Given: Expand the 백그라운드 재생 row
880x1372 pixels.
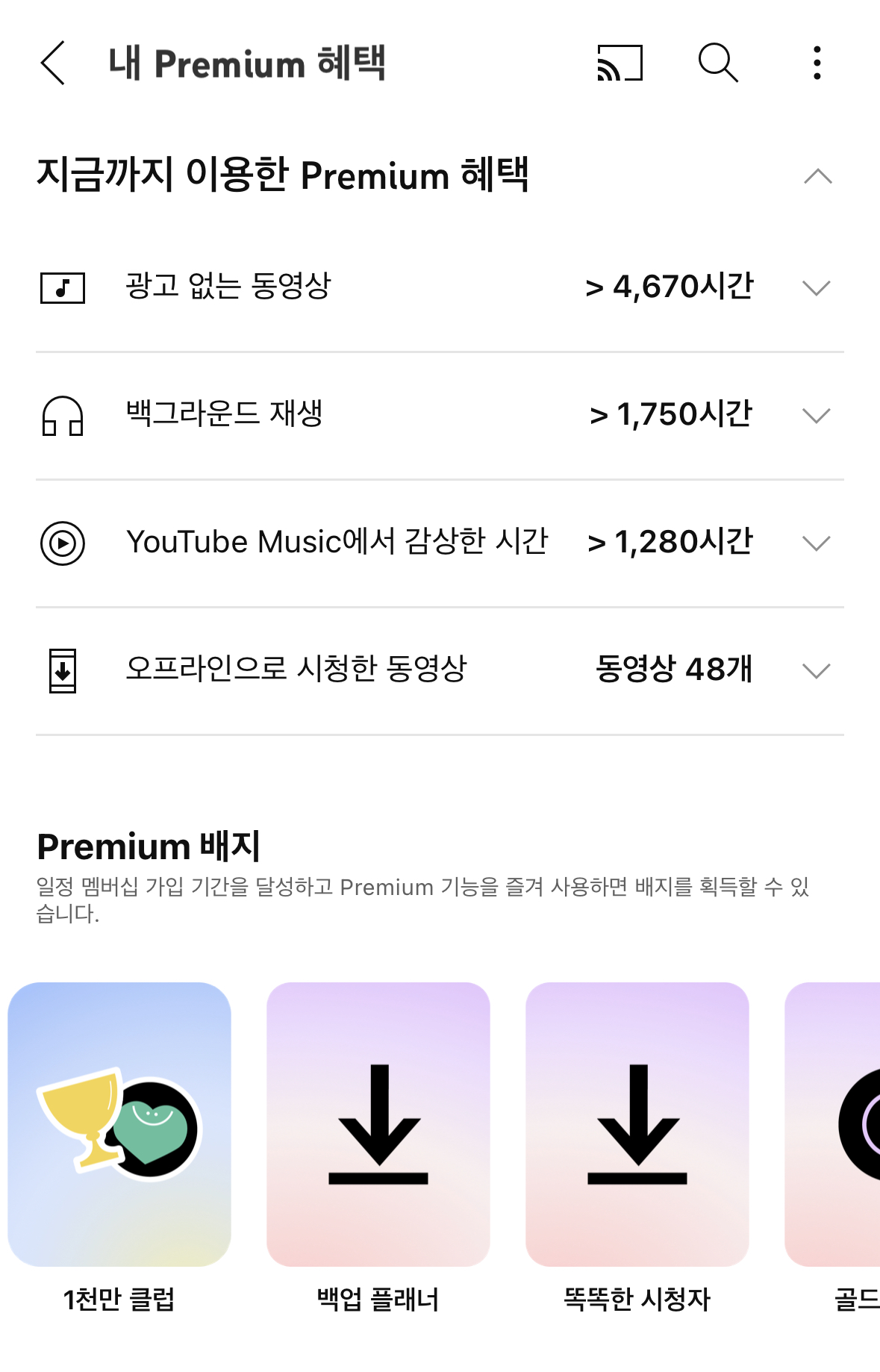Looking at the screenshot, I should [x=816, y=416].
